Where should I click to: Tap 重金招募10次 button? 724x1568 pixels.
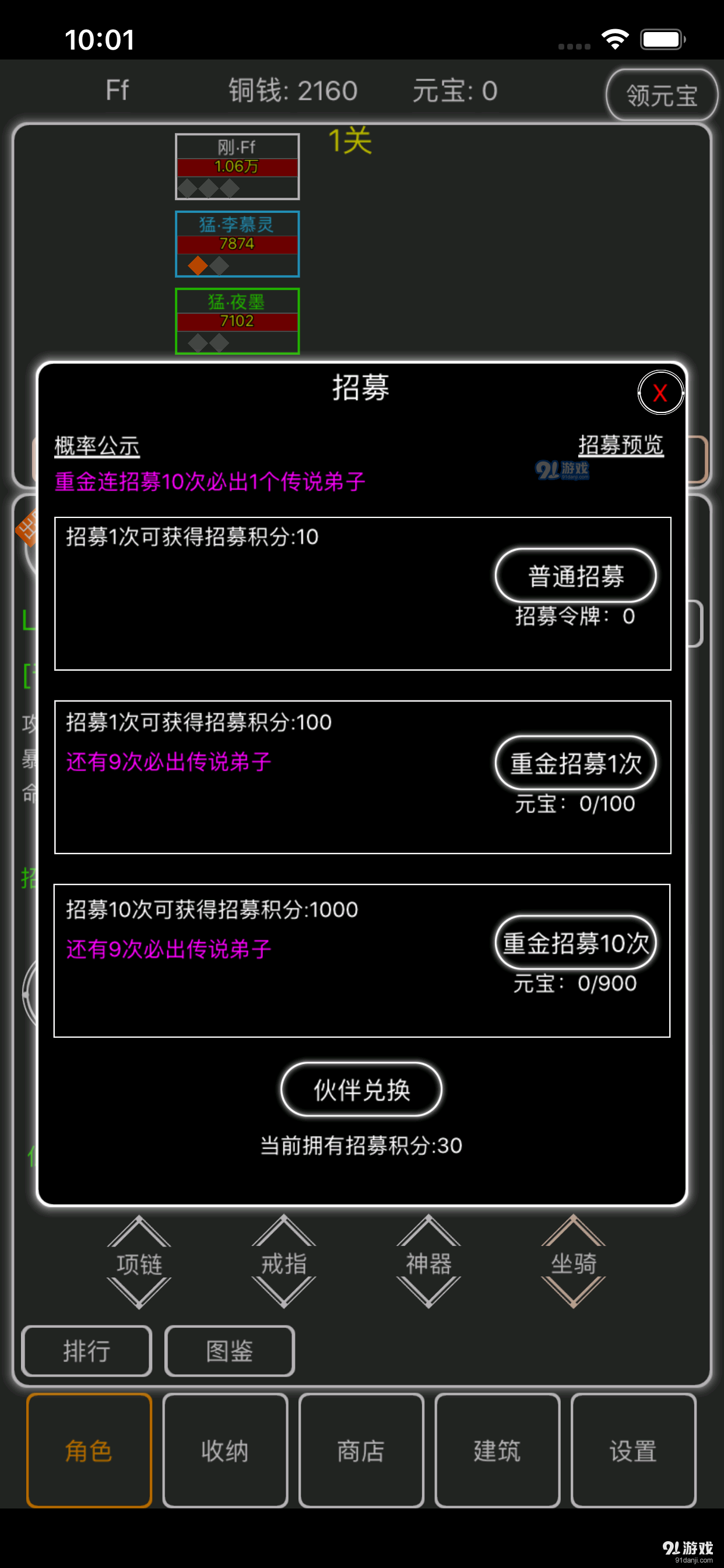(x=575, y=943)
